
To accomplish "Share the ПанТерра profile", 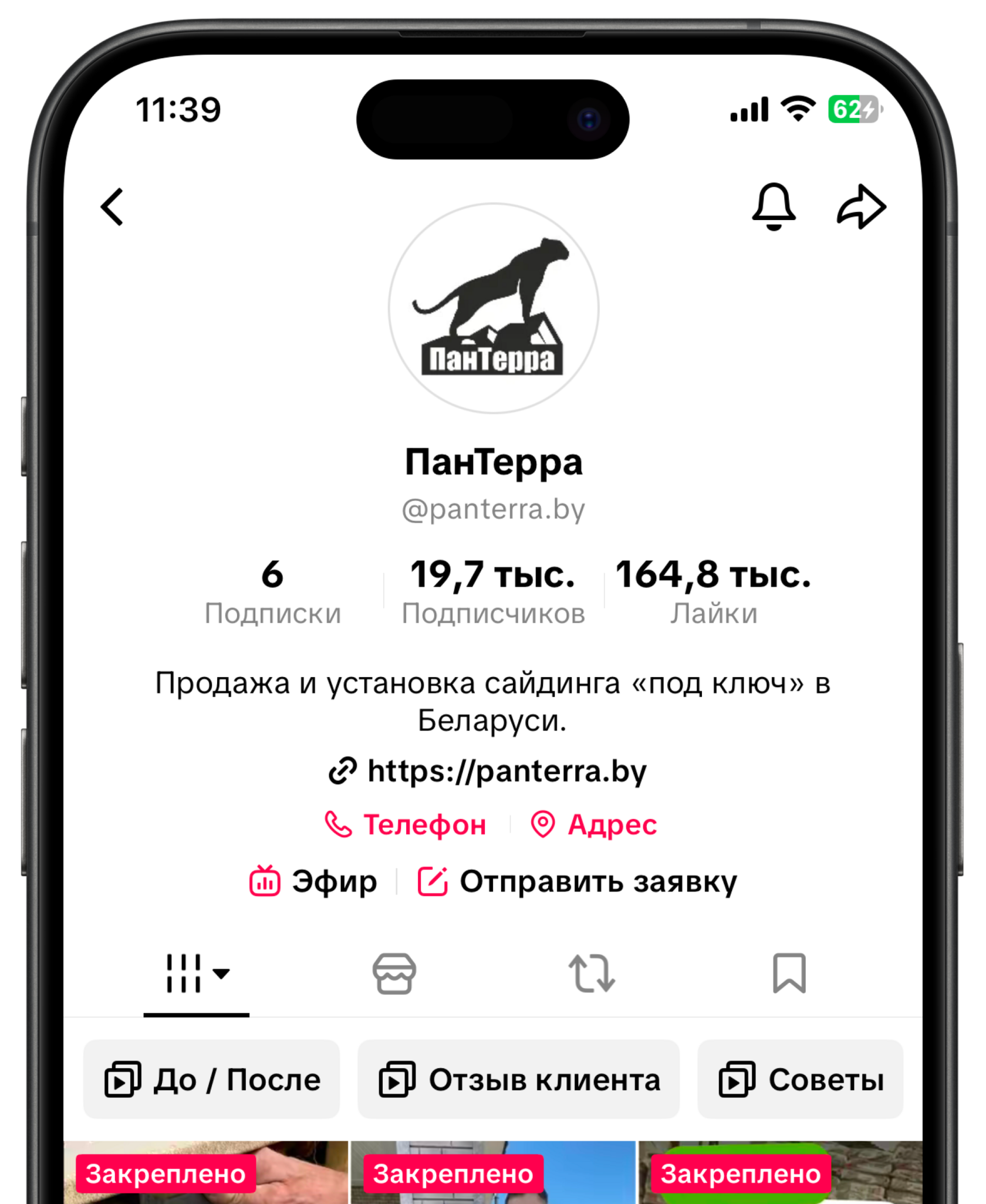I will click(x=860, y=207).
